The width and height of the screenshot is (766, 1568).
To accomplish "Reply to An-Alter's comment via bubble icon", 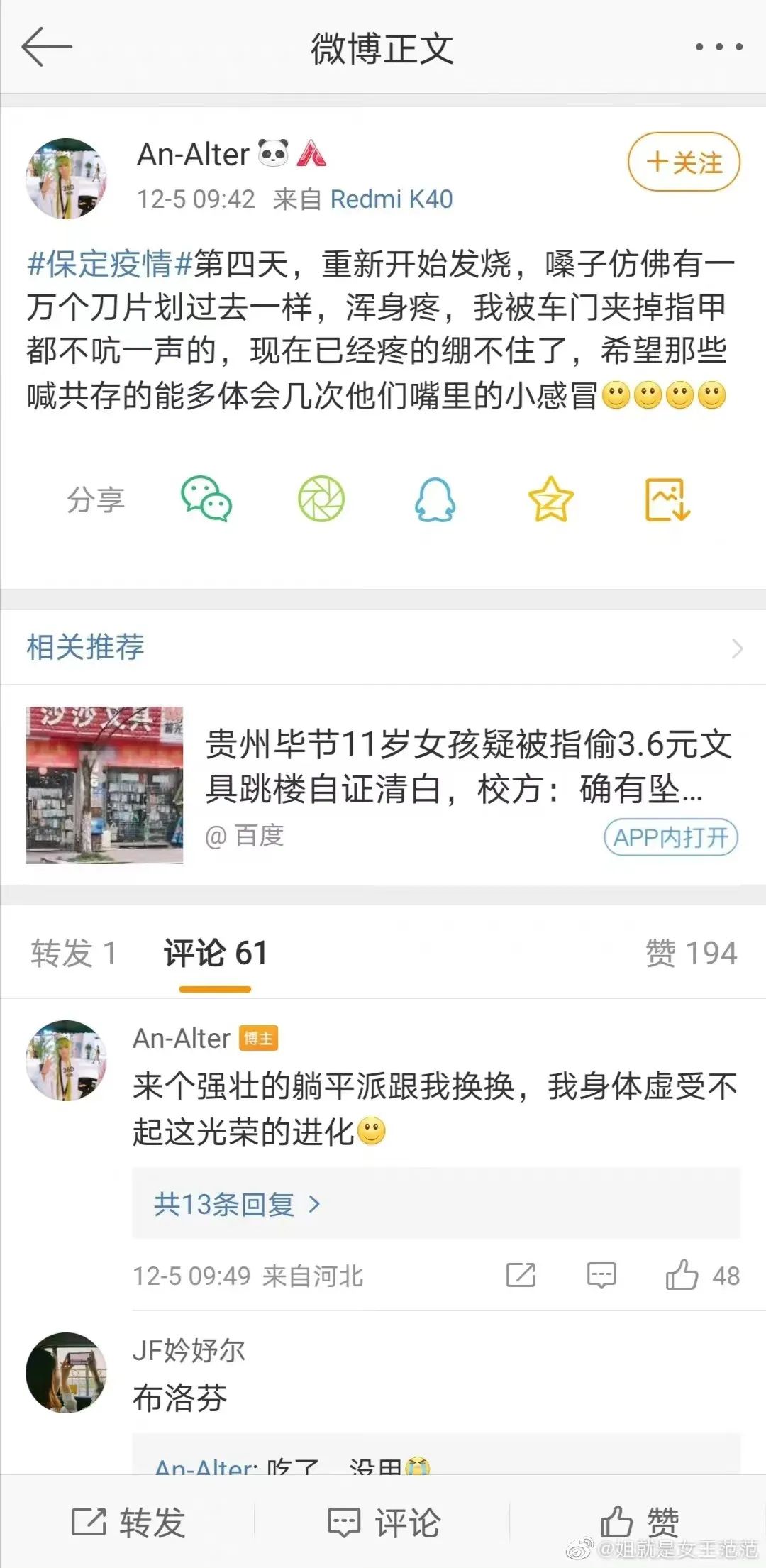I will click(x=601, y=1275).
